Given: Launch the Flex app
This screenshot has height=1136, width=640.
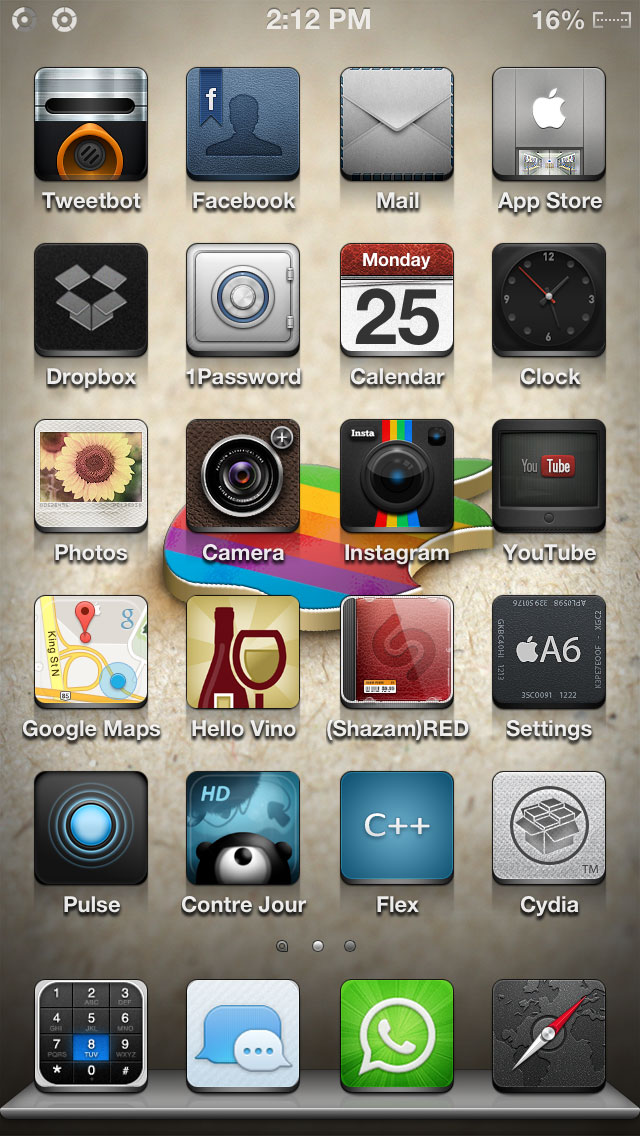Looking at the screenshot, I should [x=396, y=828].
